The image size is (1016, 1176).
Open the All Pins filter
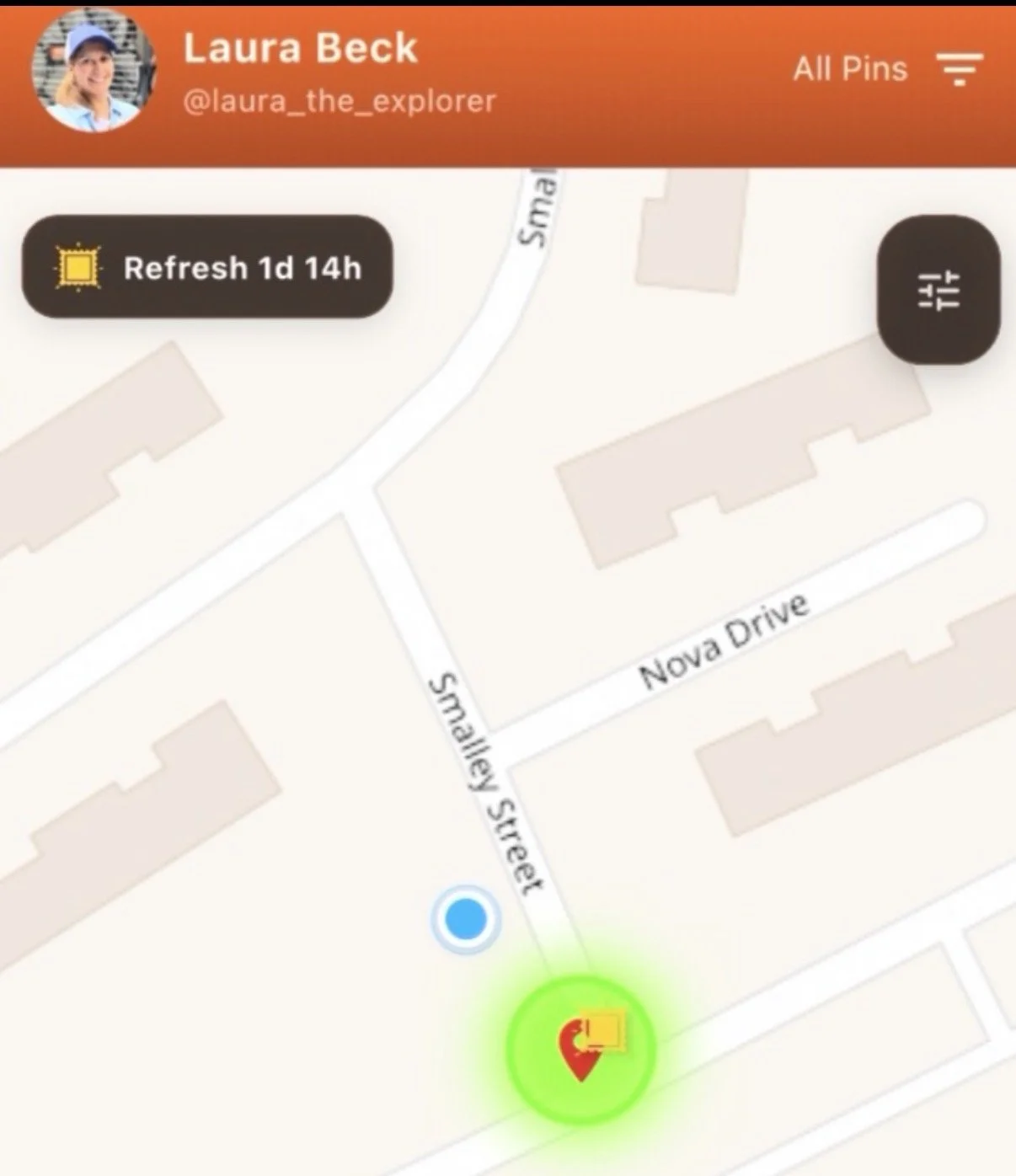tap(888, 69)
